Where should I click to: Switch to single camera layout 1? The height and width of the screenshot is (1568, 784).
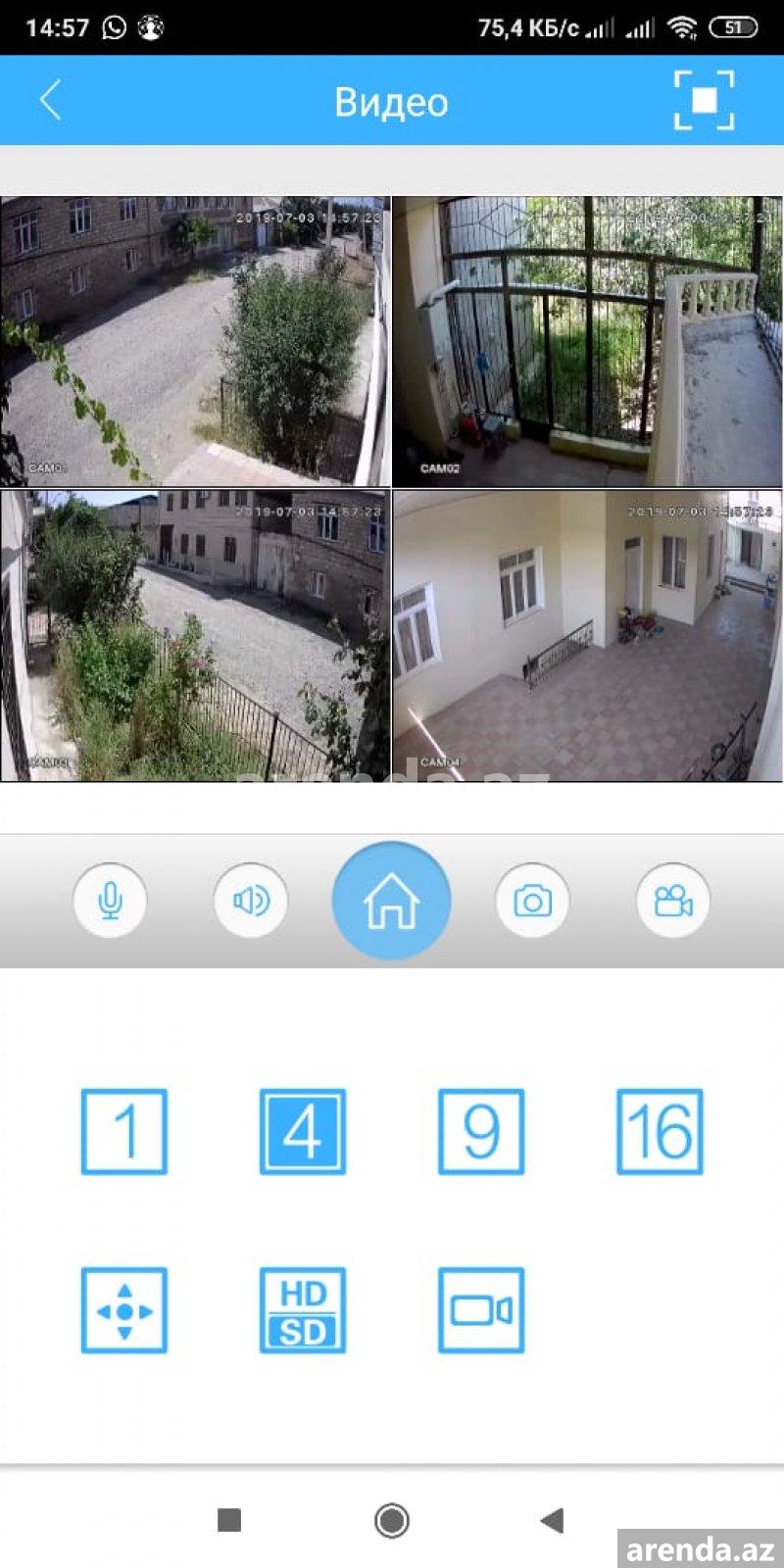click(x=124, y=1131)
